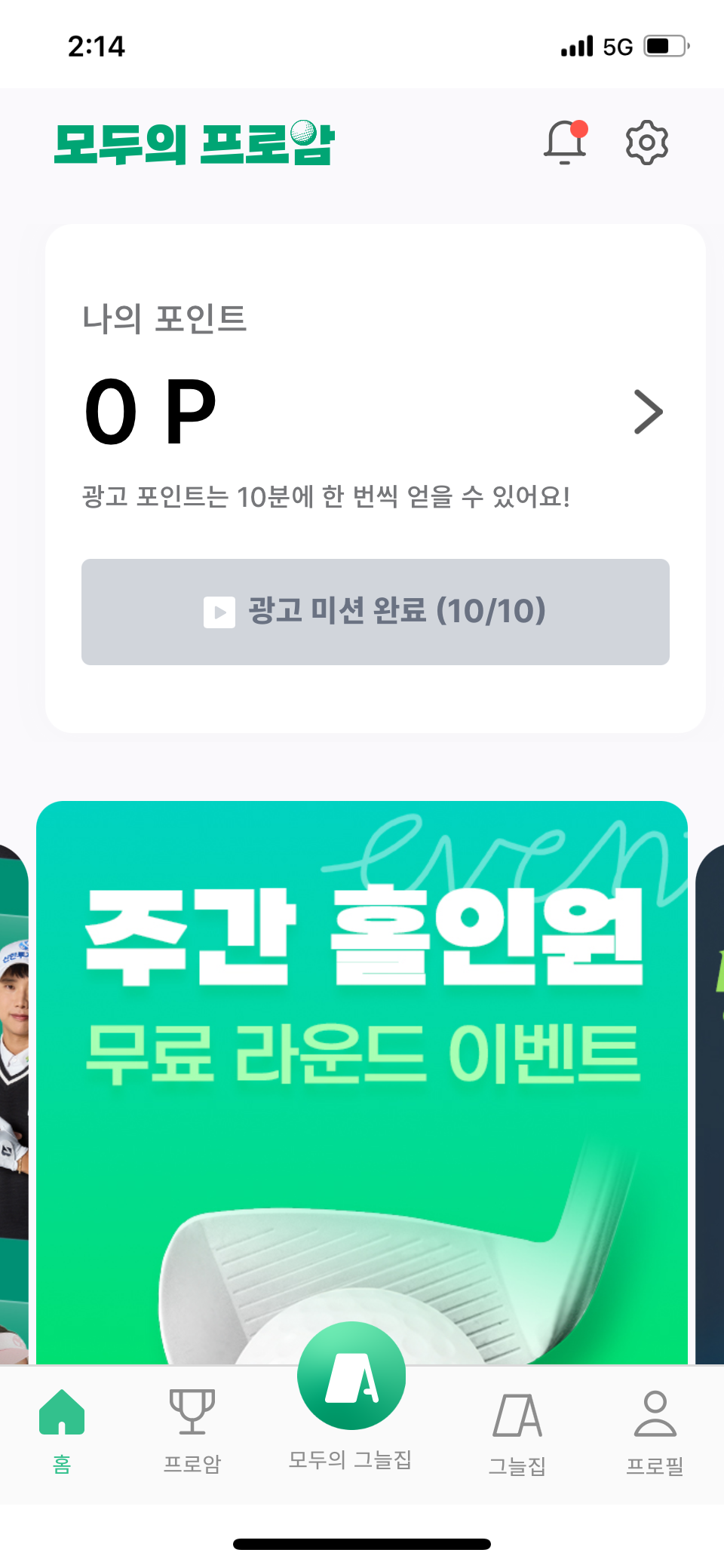724x1568 pixels.
Task: Open my points details chevron
Action: tap(647, 412)
